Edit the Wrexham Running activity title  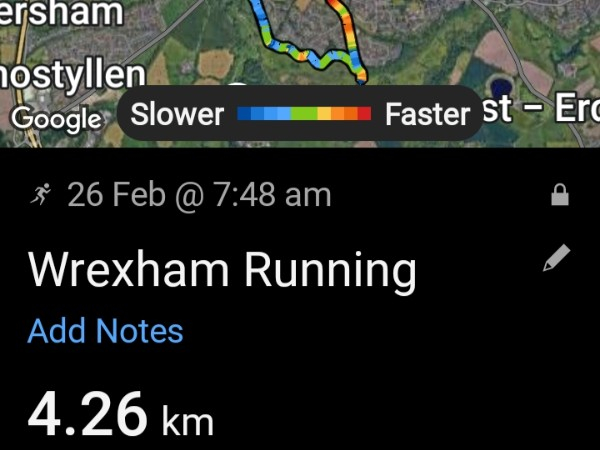(556, 260)
